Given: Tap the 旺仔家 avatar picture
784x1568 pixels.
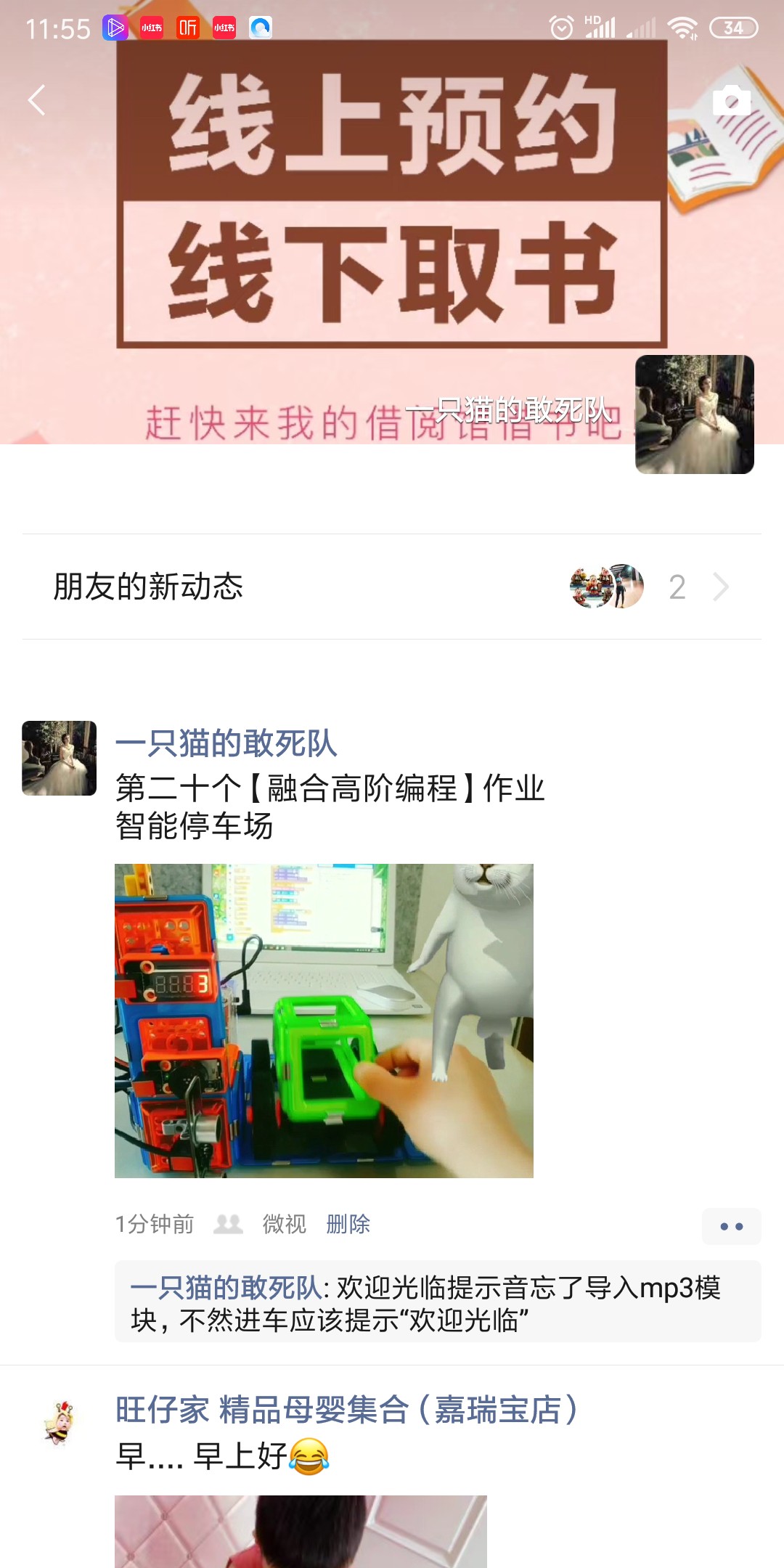Looking at the screenshot, I should click(59, 1423).
